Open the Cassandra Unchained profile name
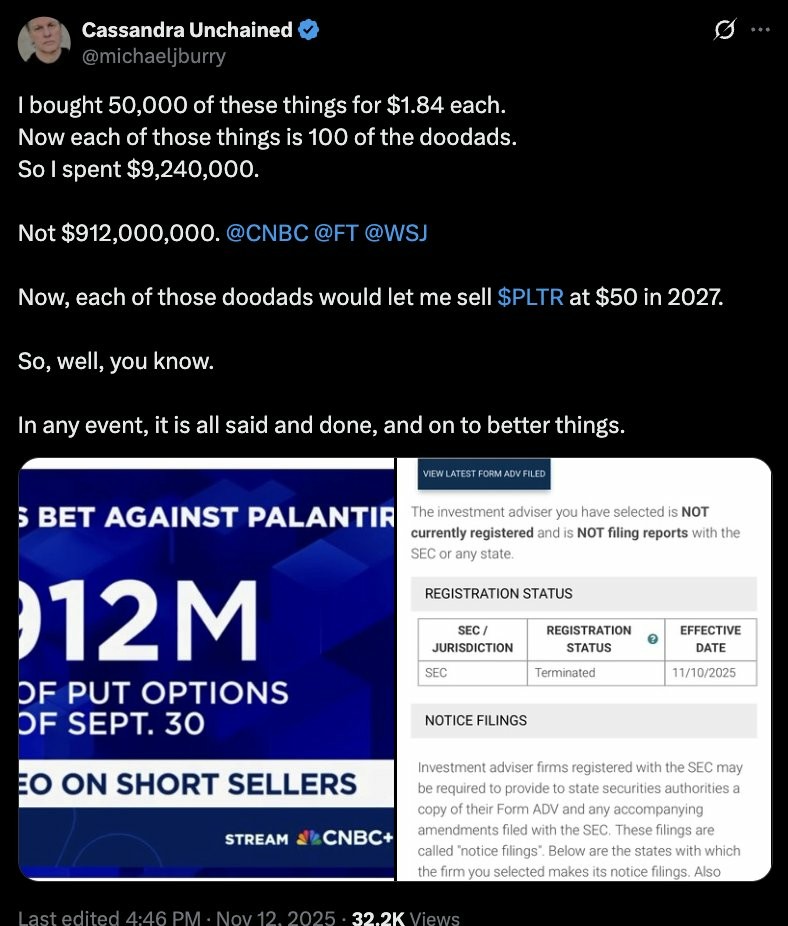Image resolution: width=788 pixels, height=926 pixels. click(x=186, y=30)
